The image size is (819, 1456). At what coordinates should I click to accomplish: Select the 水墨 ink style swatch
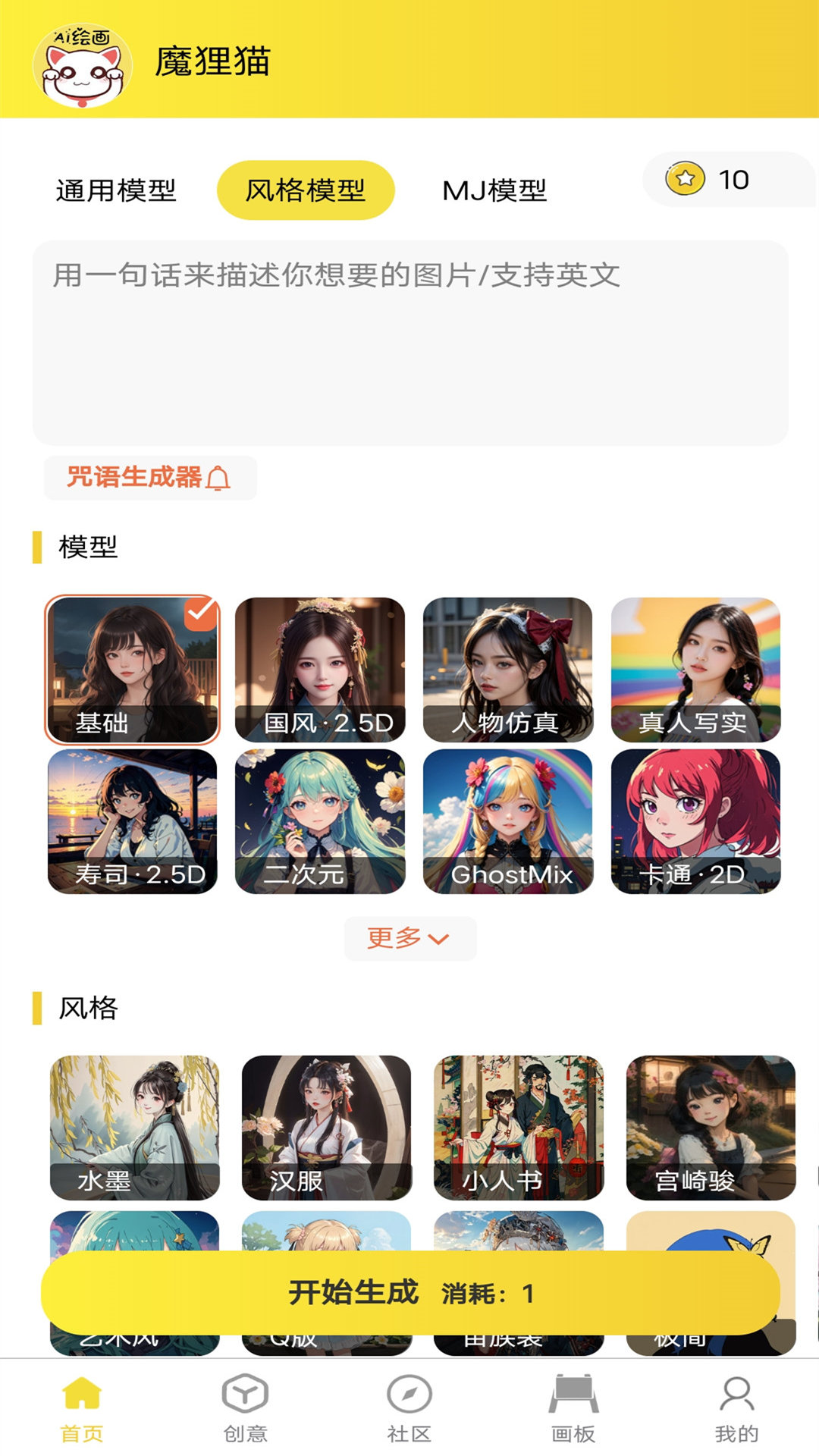tap(133, 1122)
